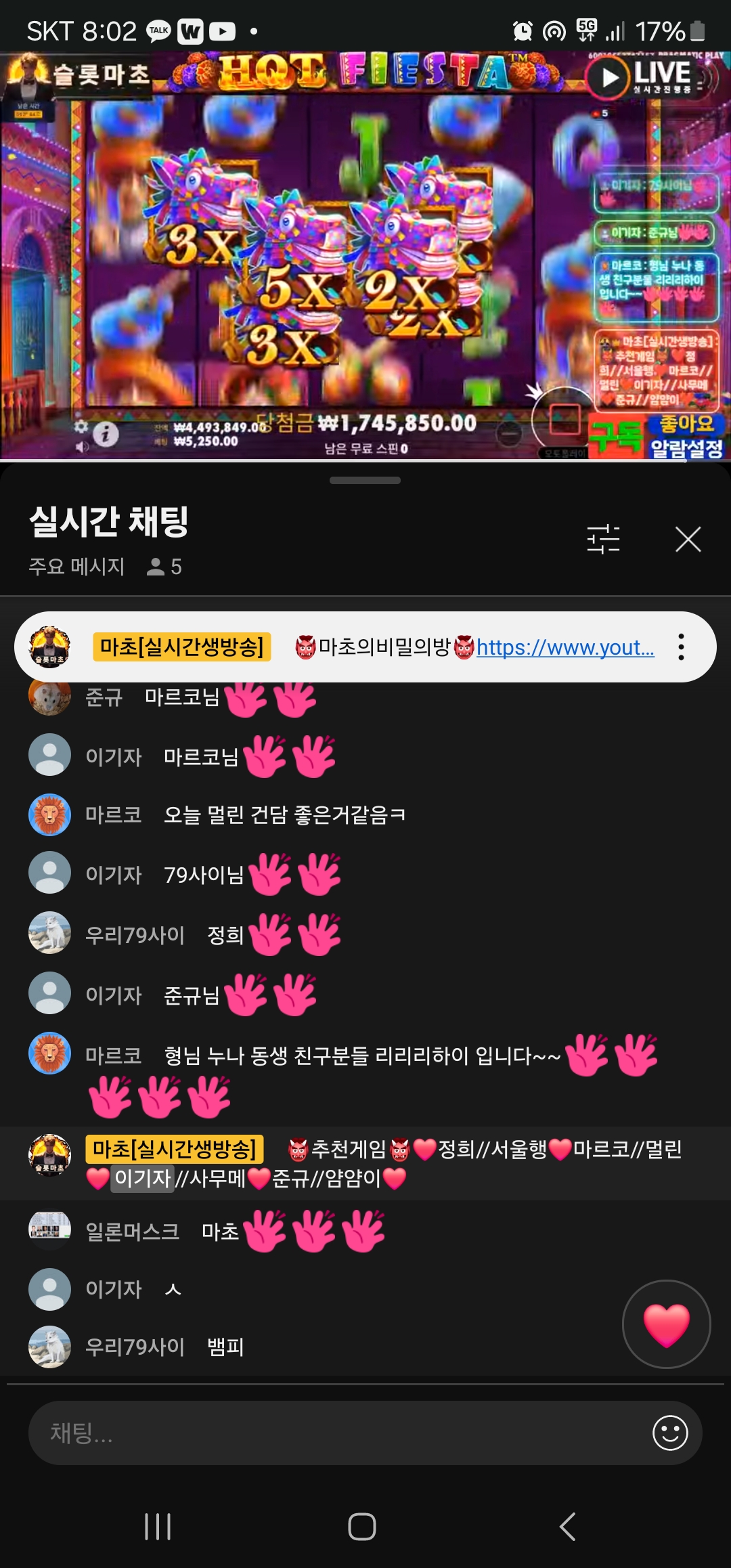This screenshot has height=1568, width=731.
Task: Tap the chat input field
Action: click(338, 1433)
